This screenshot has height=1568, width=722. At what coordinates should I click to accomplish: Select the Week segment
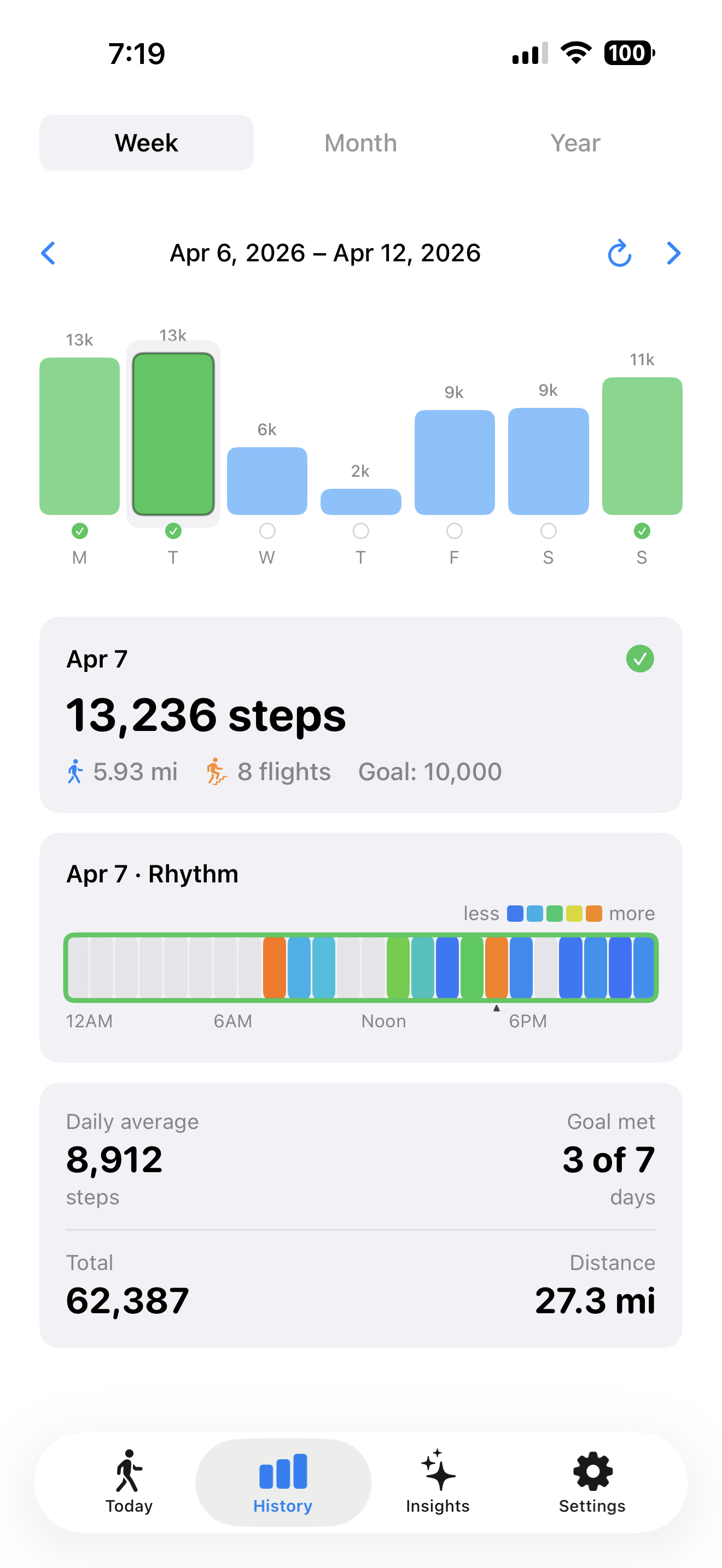pos(147,143)
